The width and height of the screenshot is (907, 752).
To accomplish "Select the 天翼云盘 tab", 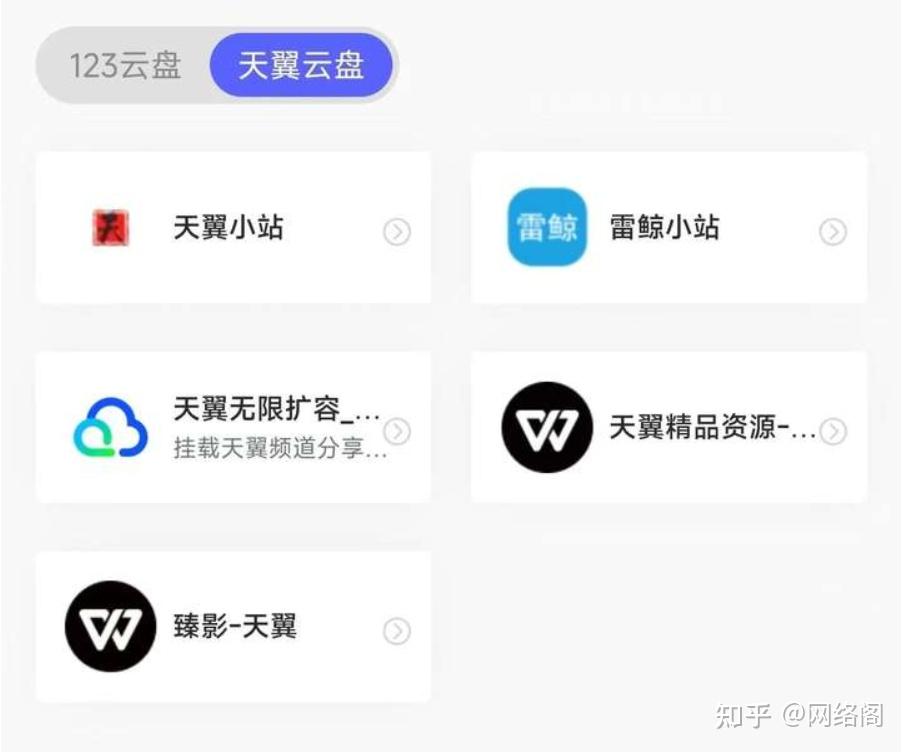I will point(301,66).
